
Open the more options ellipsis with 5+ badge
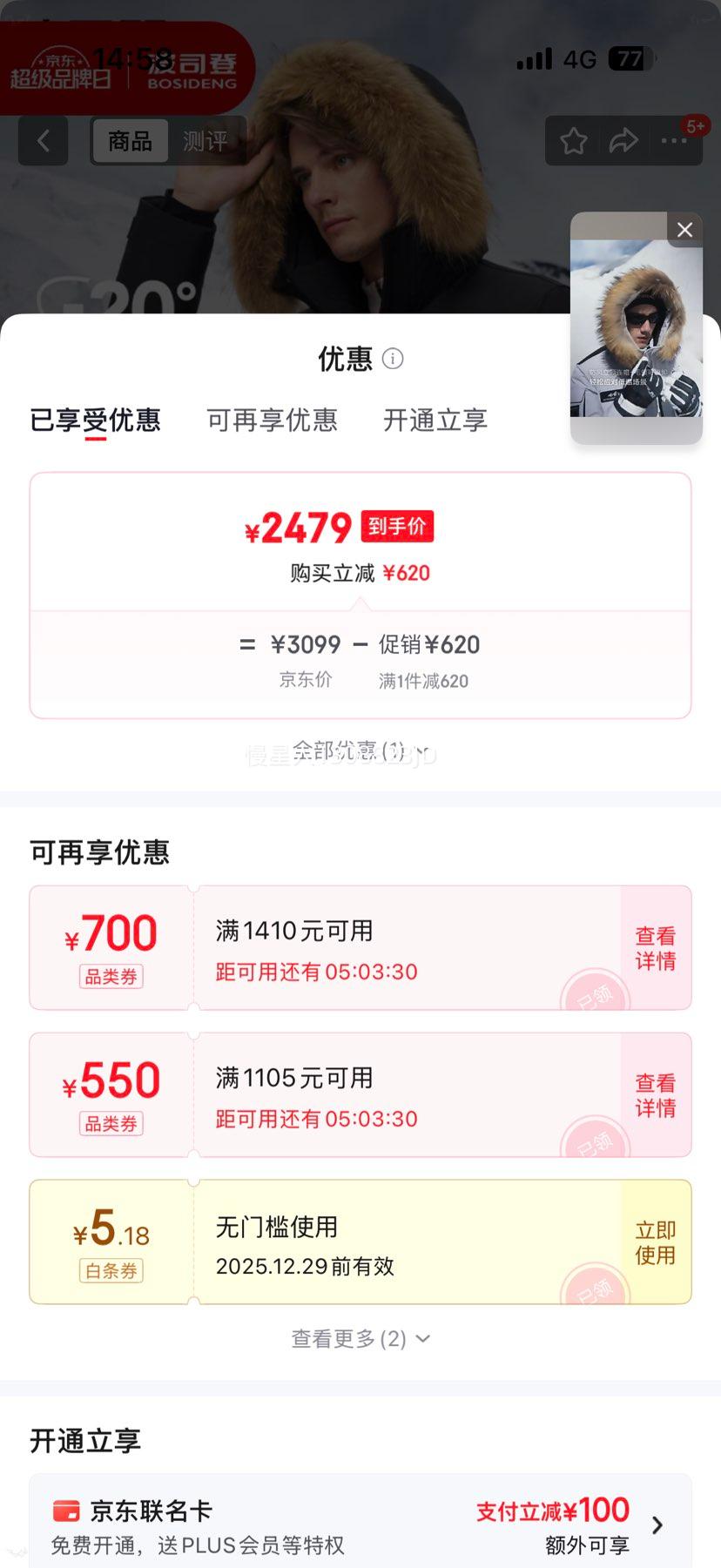[x=675, y=141]
